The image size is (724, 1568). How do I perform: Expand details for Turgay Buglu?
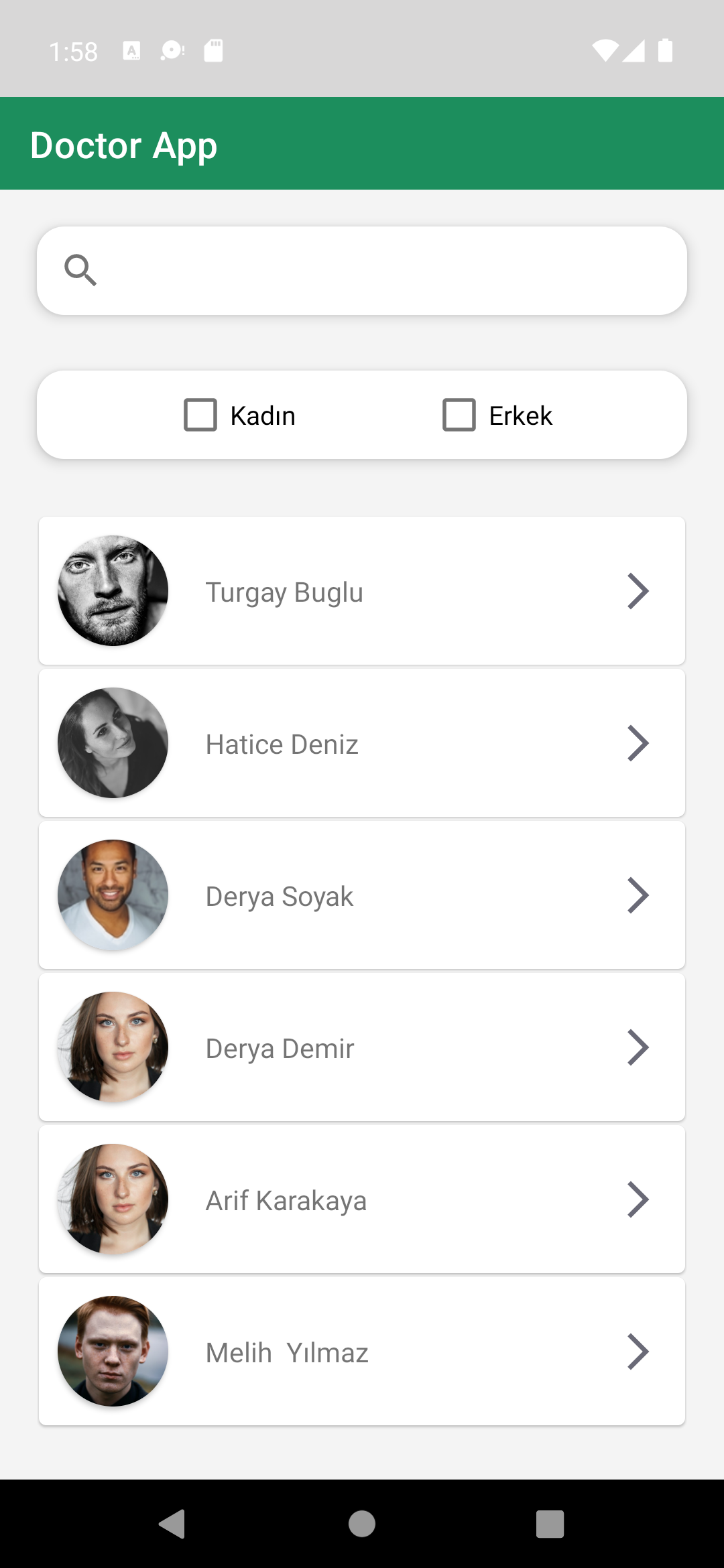point(638,590)
